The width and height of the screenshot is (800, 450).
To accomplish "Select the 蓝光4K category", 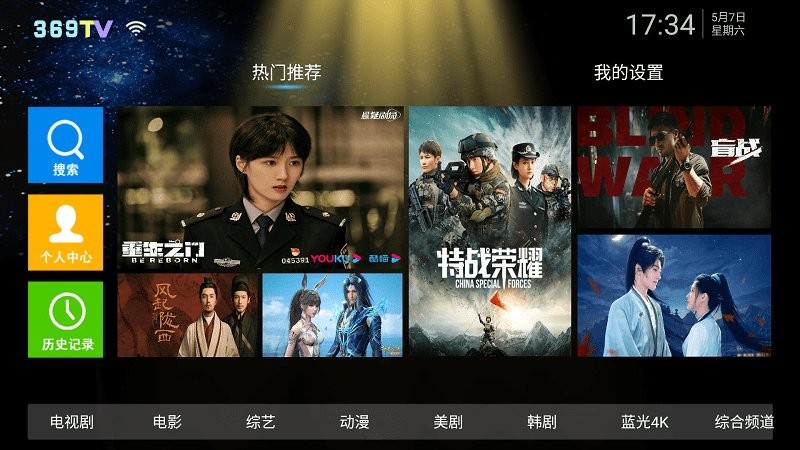I will pos(644,422).
